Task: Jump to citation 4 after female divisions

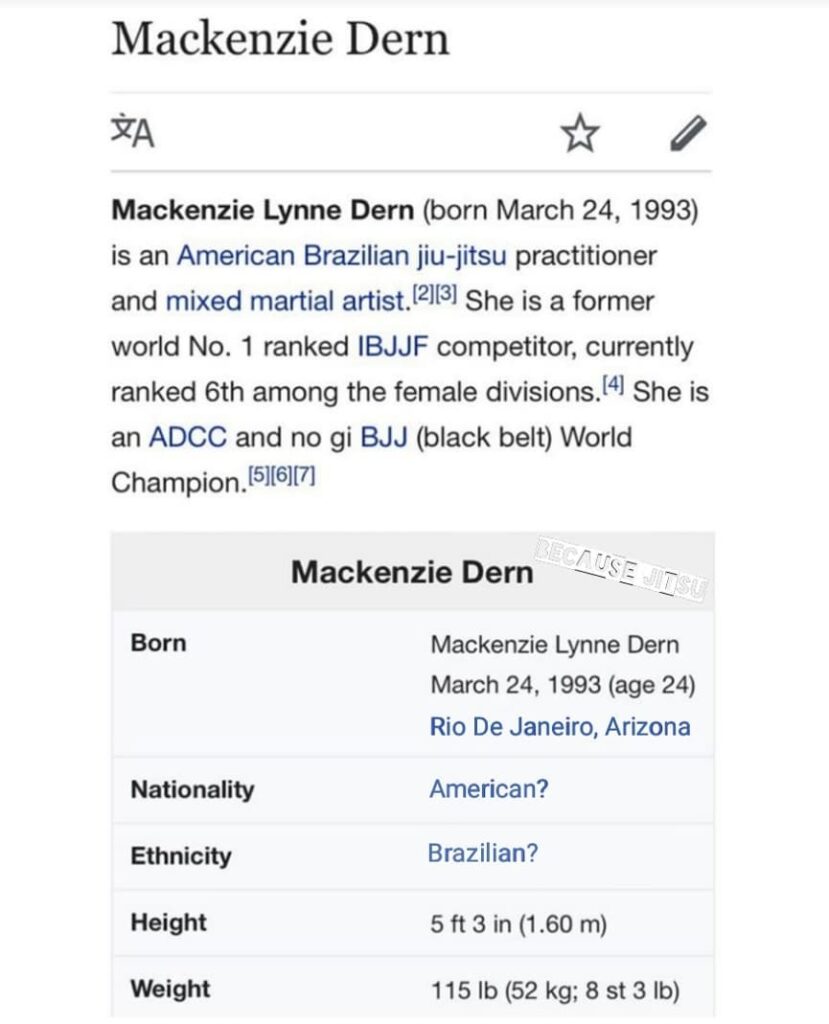Action: [x=613, y=387]
